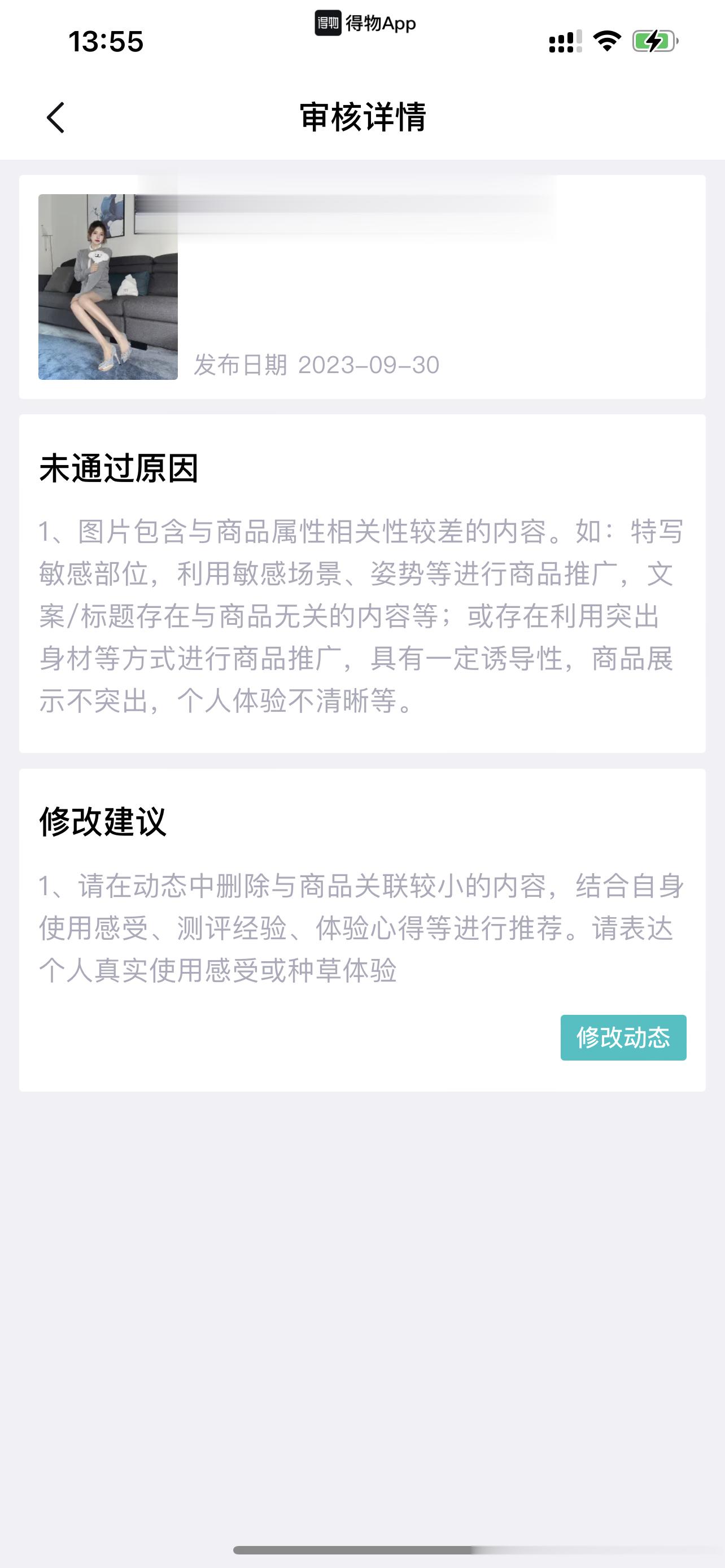This screenshot has height=1568, width=725.
Task: Open the 得物App banner at the top
Action: tap(363, 24)
